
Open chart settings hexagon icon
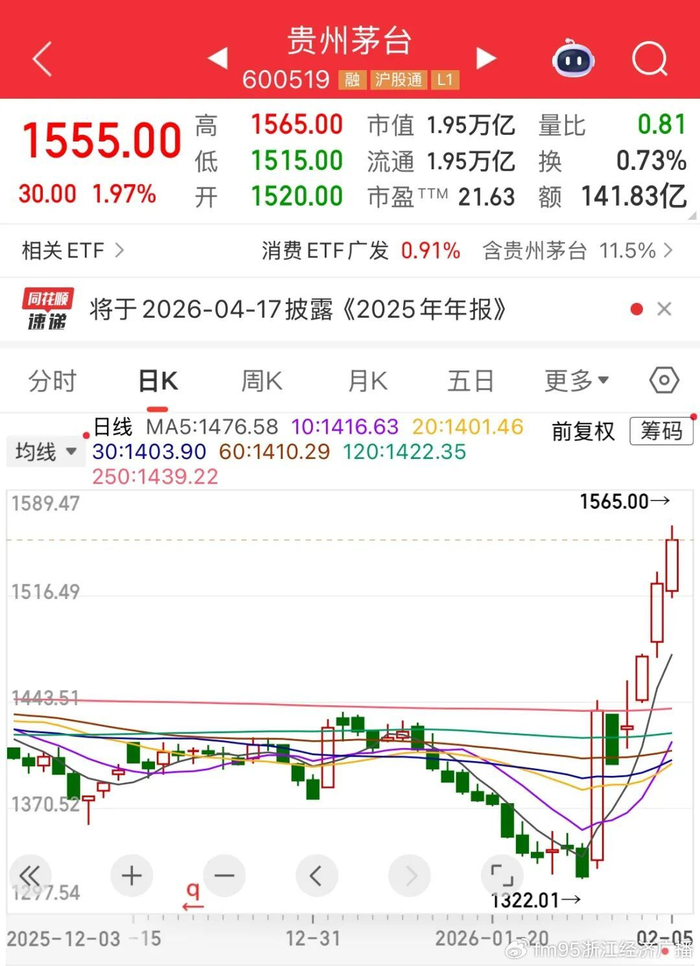coord(663,381)
